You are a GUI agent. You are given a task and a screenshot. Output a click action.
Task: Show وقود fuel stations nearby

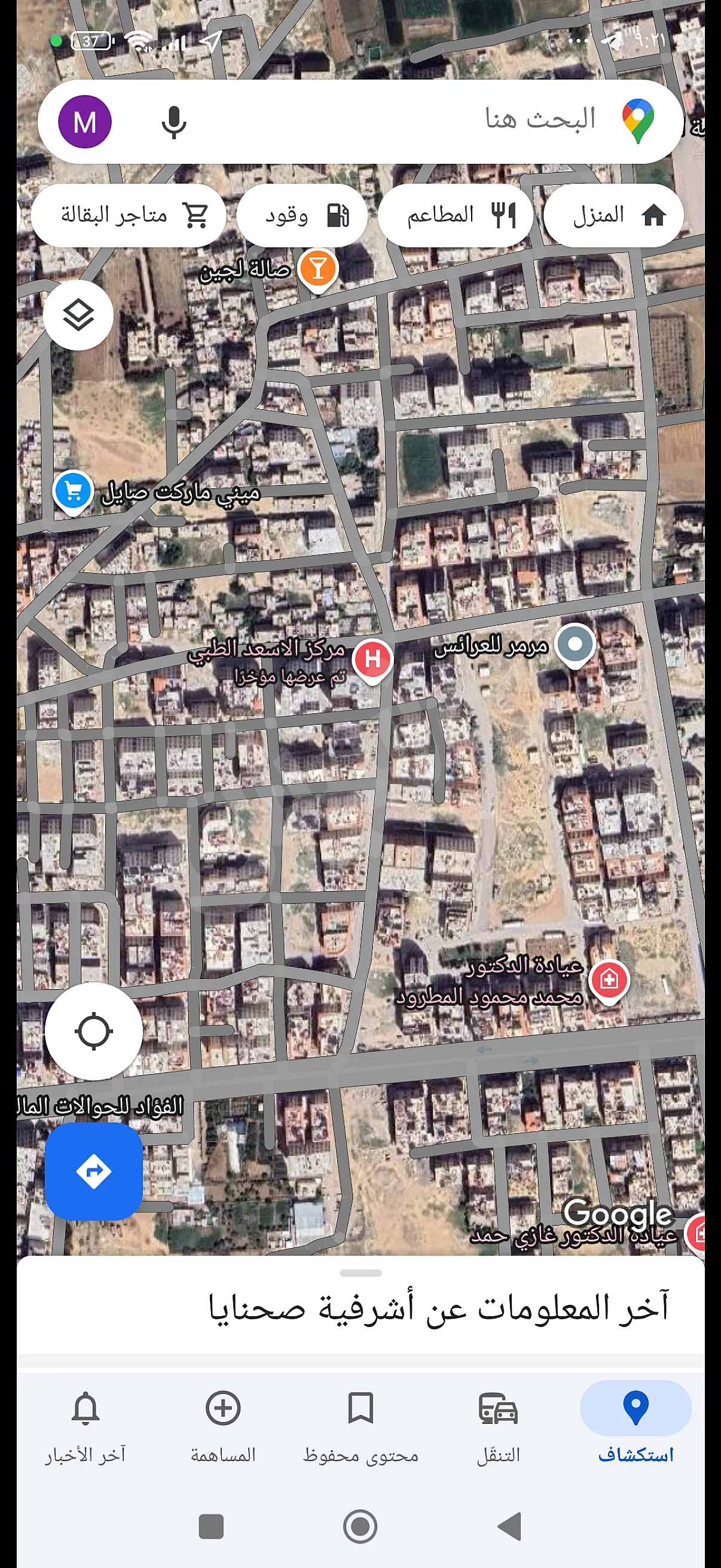[x=302, y=215]
